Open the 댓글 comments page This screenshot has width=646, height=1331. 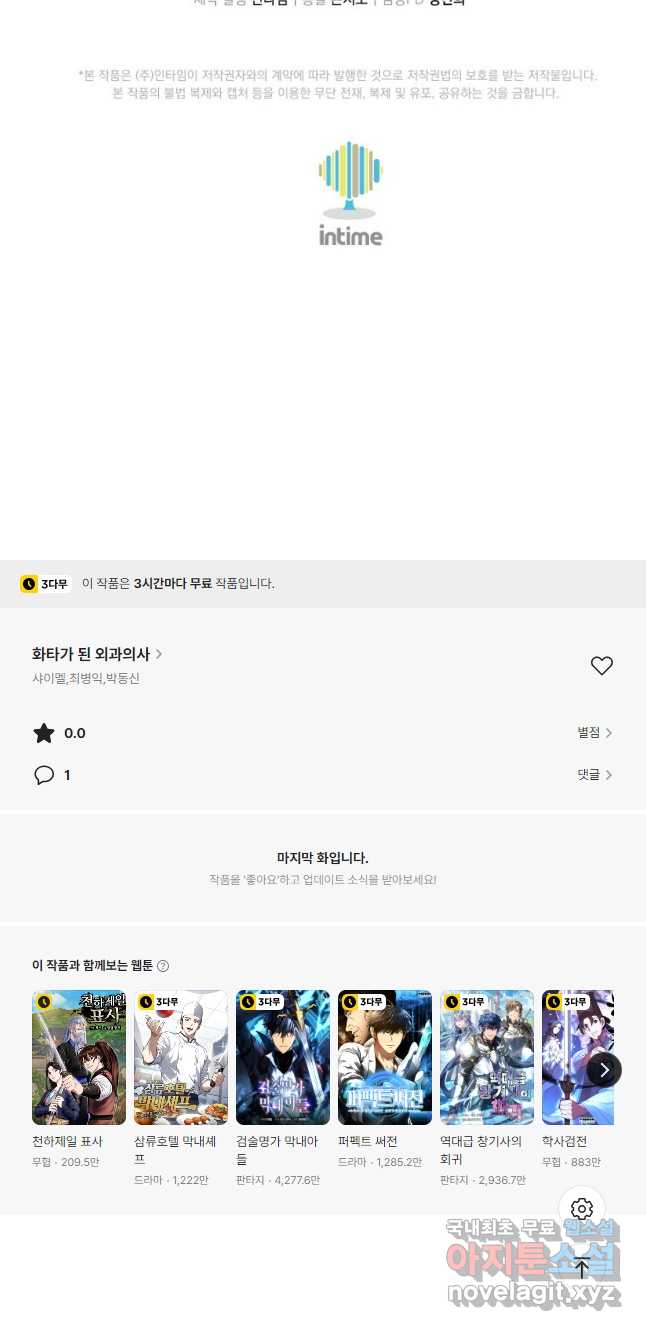594,775
